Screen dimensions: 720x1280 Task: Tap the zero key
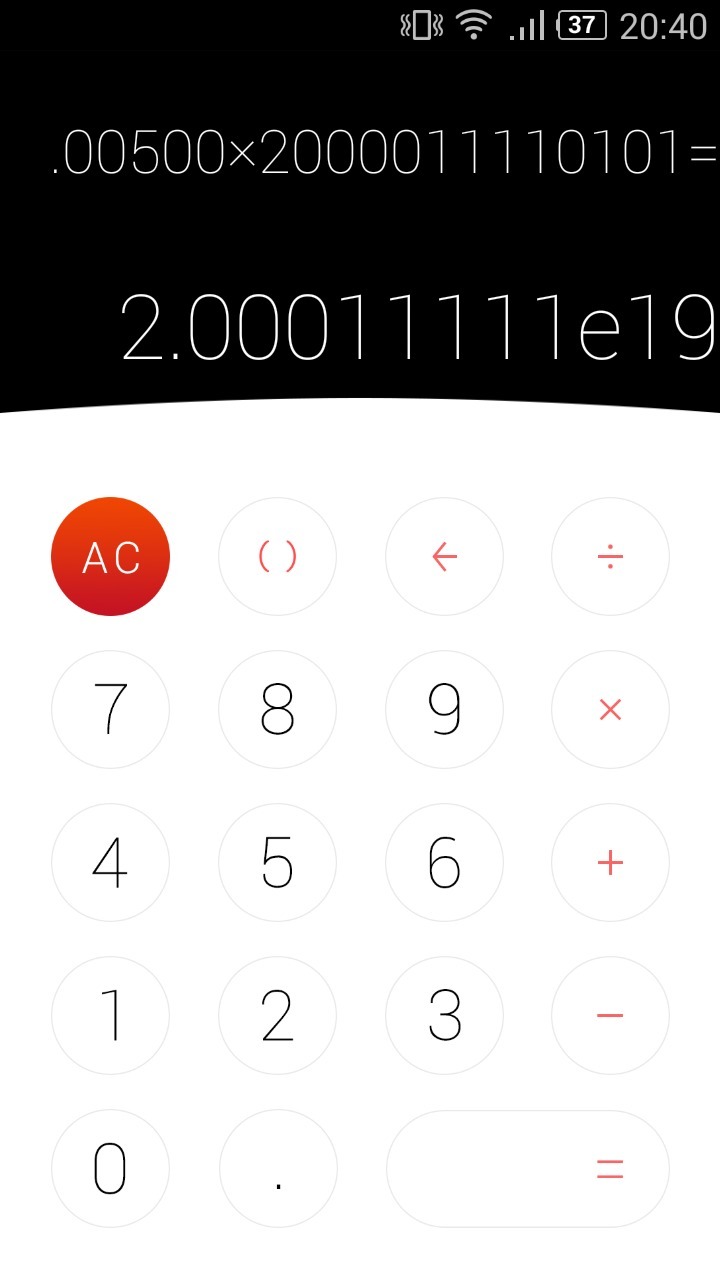[110, 1168]
